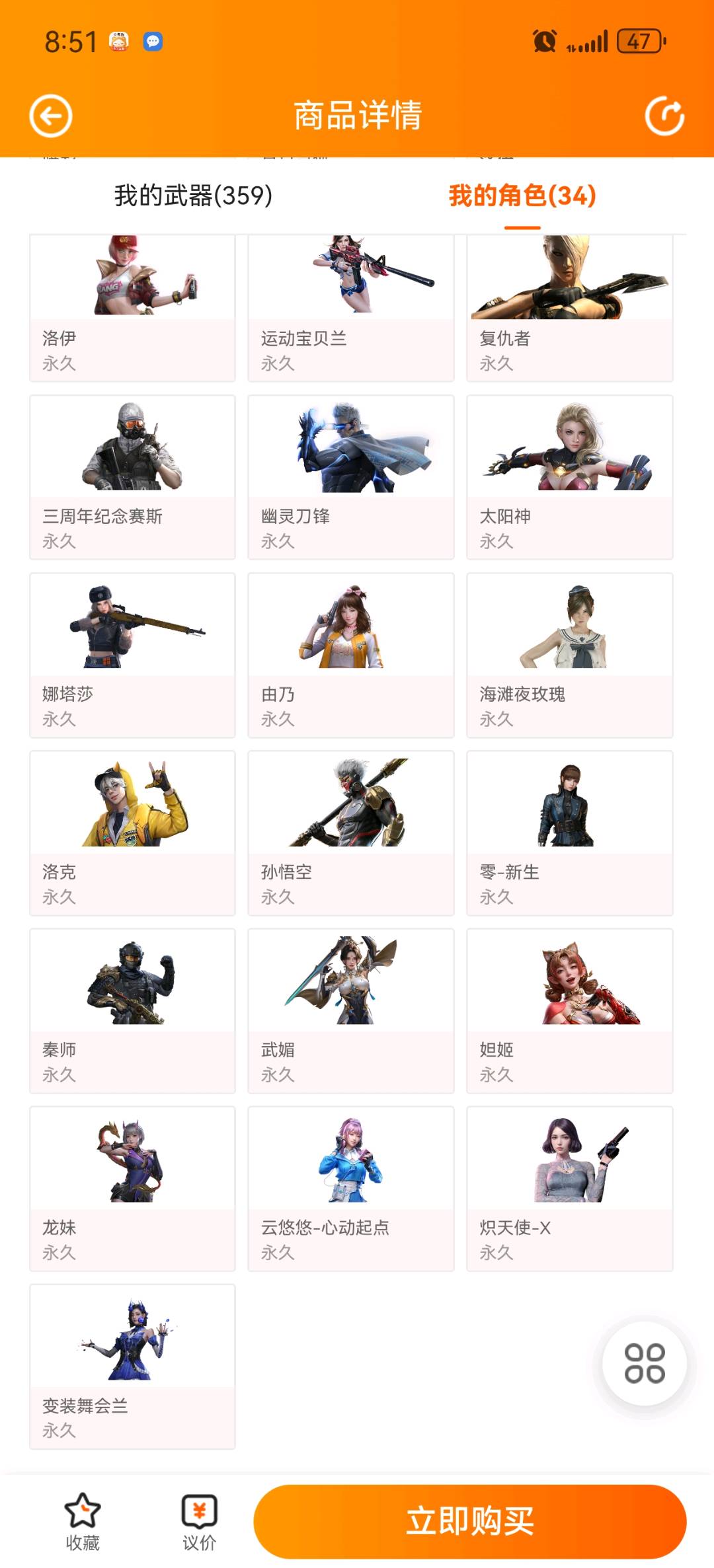The height and width of the screenshot is (1568, 714).
Task: Open the 复仇者 character card
Action: click(569, 308)
